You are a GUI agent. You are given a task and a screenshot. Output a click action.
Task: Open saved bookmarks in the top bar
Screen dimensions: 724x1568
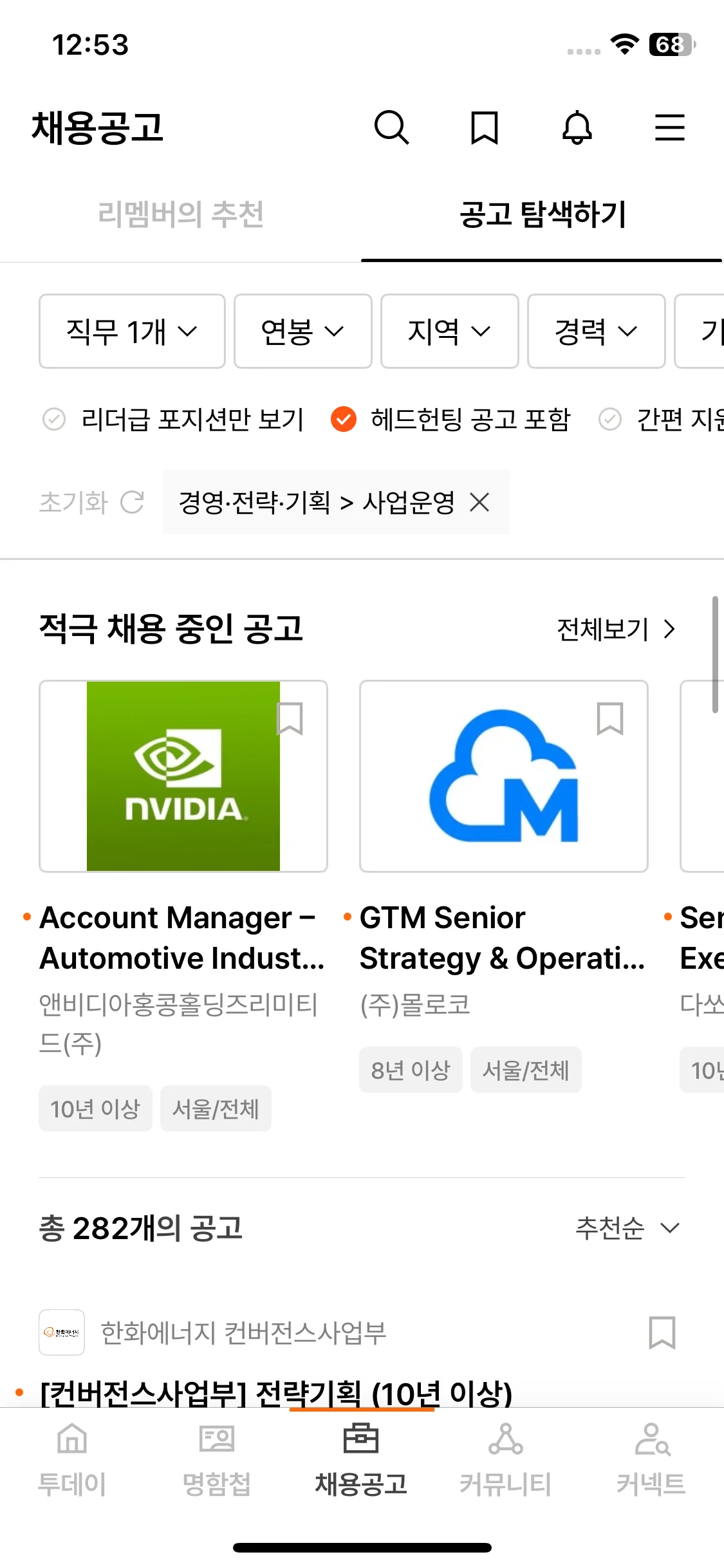point(484,127)
